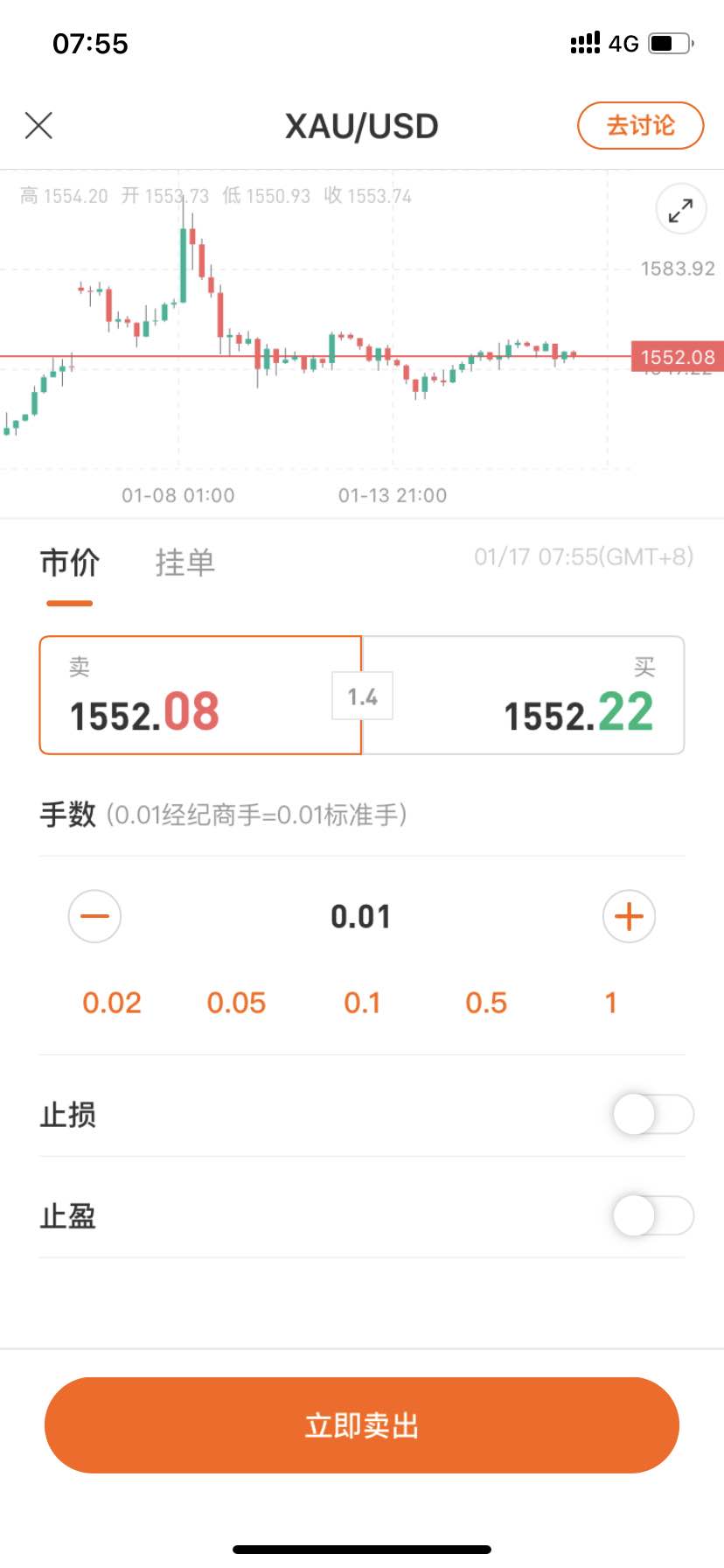
Task: Choose the 卖 sell price 1552.08
Action: [200, 695]
